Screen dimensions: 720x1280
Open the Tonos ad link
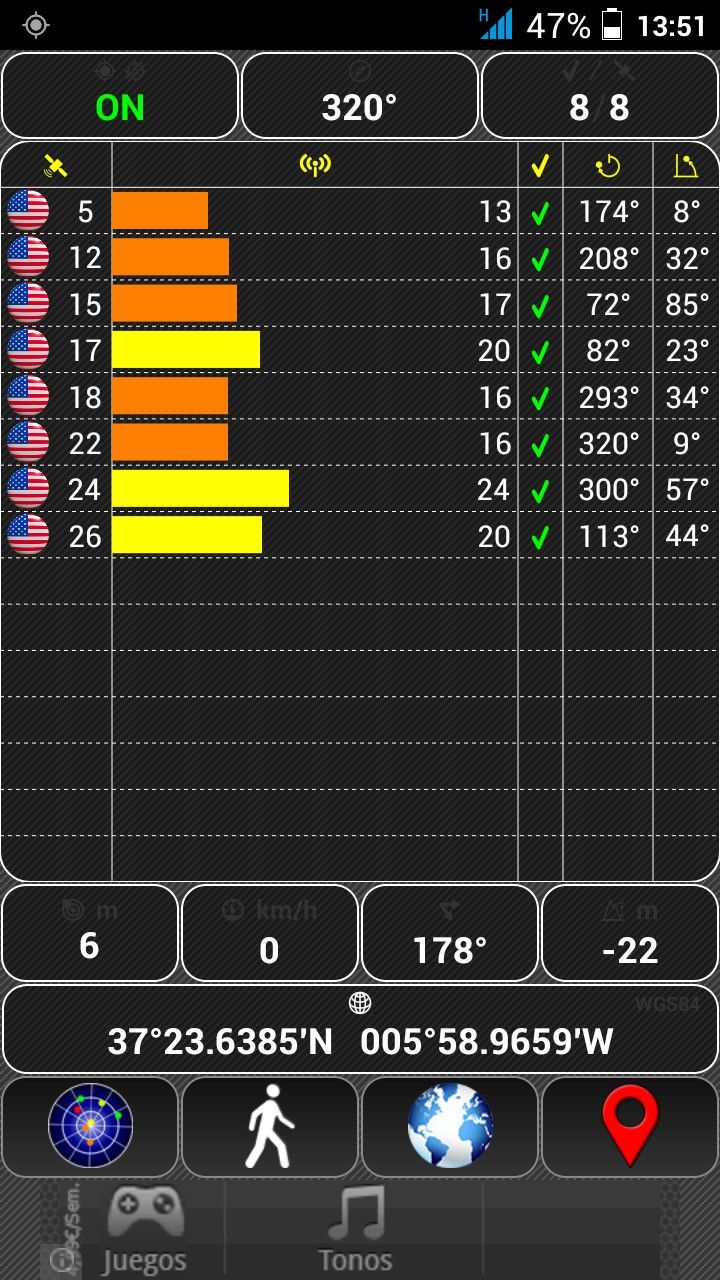(x=355, y=1231)
